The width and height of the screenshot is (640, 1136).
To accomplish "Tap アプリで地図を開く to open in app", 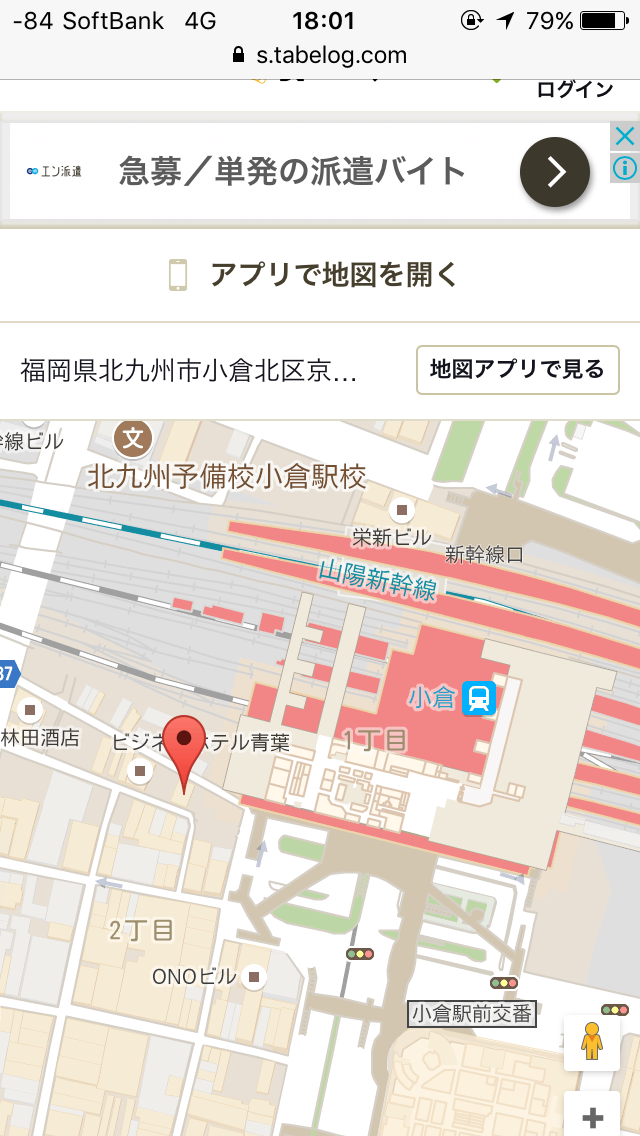I will (x=320, y=274).
